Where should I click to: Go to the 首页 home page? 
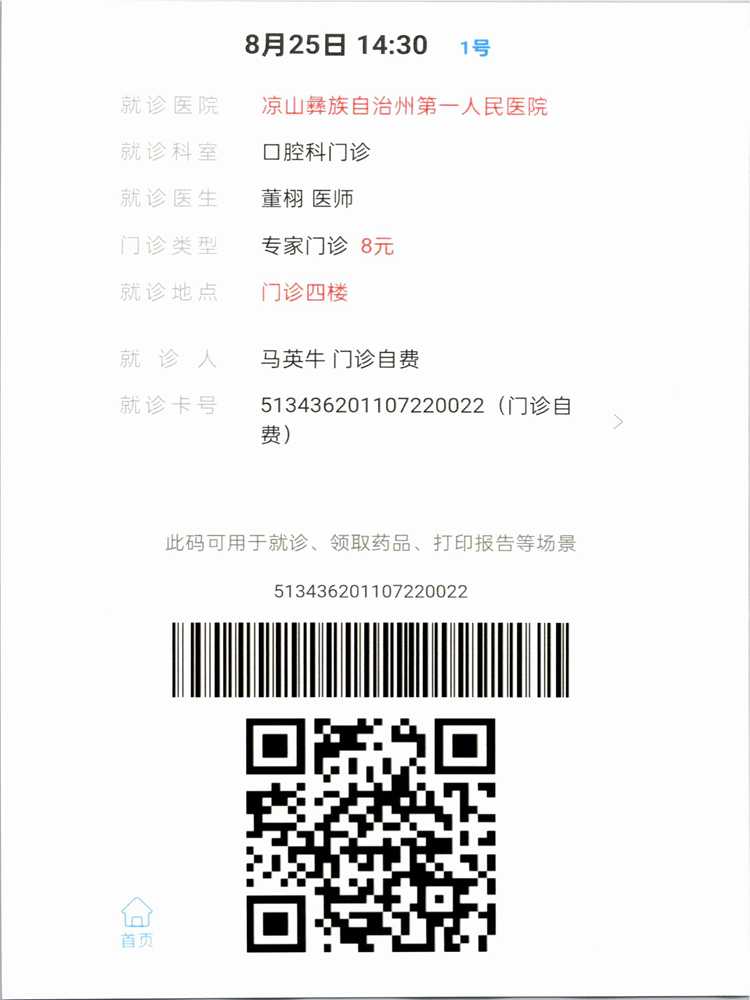137,922
